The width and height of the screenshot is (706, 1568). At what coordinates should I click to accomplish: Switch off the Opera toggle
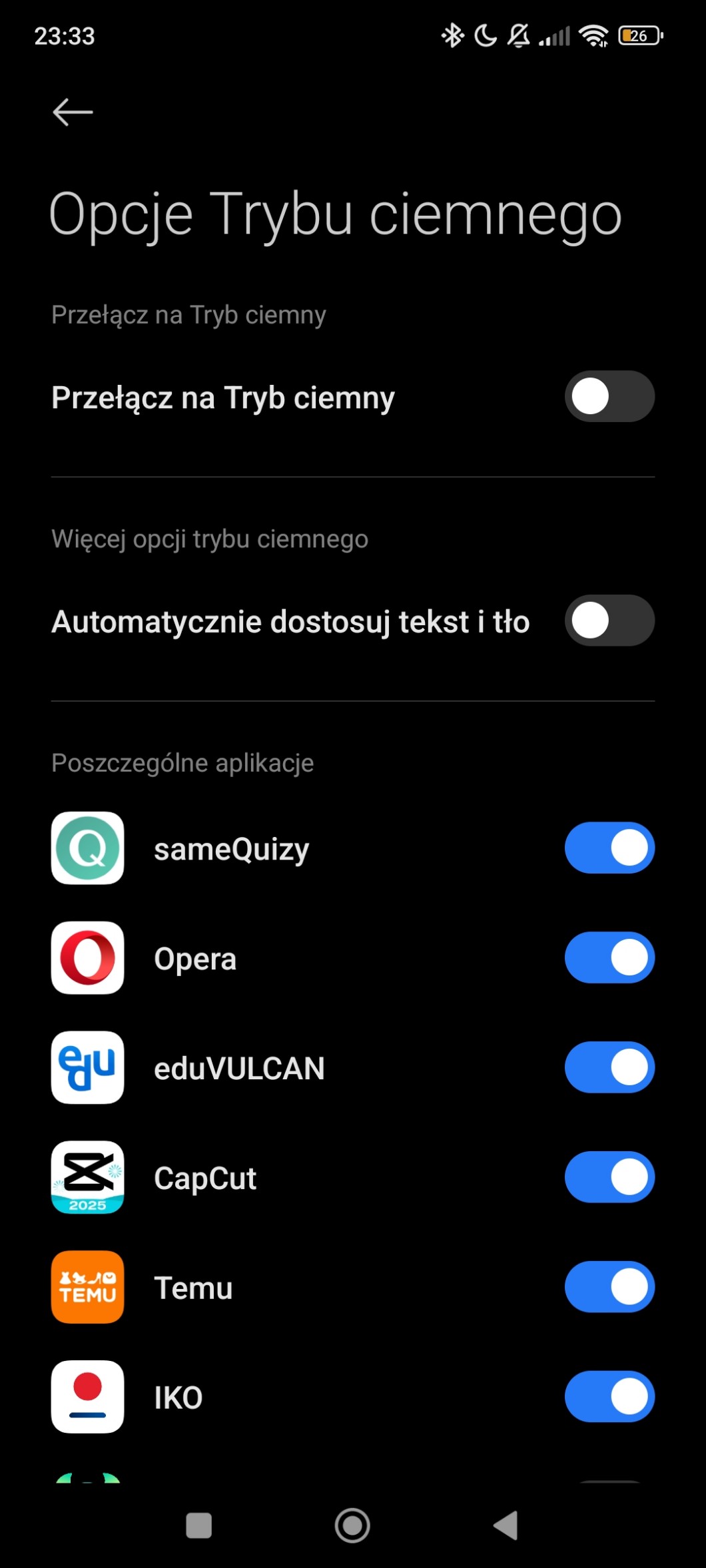pos(609,958)
